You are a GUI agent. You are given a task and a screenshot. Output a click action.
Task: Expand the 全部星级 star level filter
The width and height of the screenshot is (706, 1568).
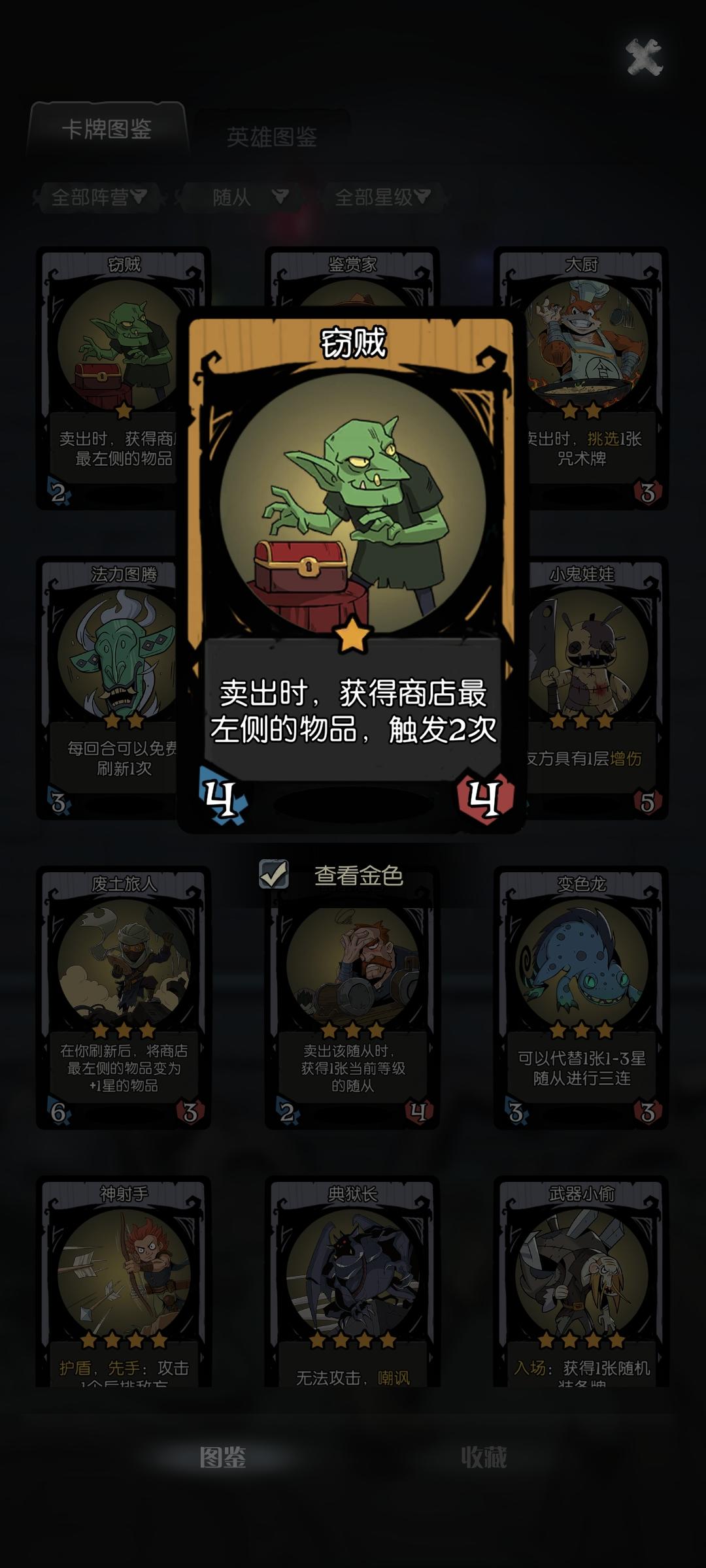[382, 197]
